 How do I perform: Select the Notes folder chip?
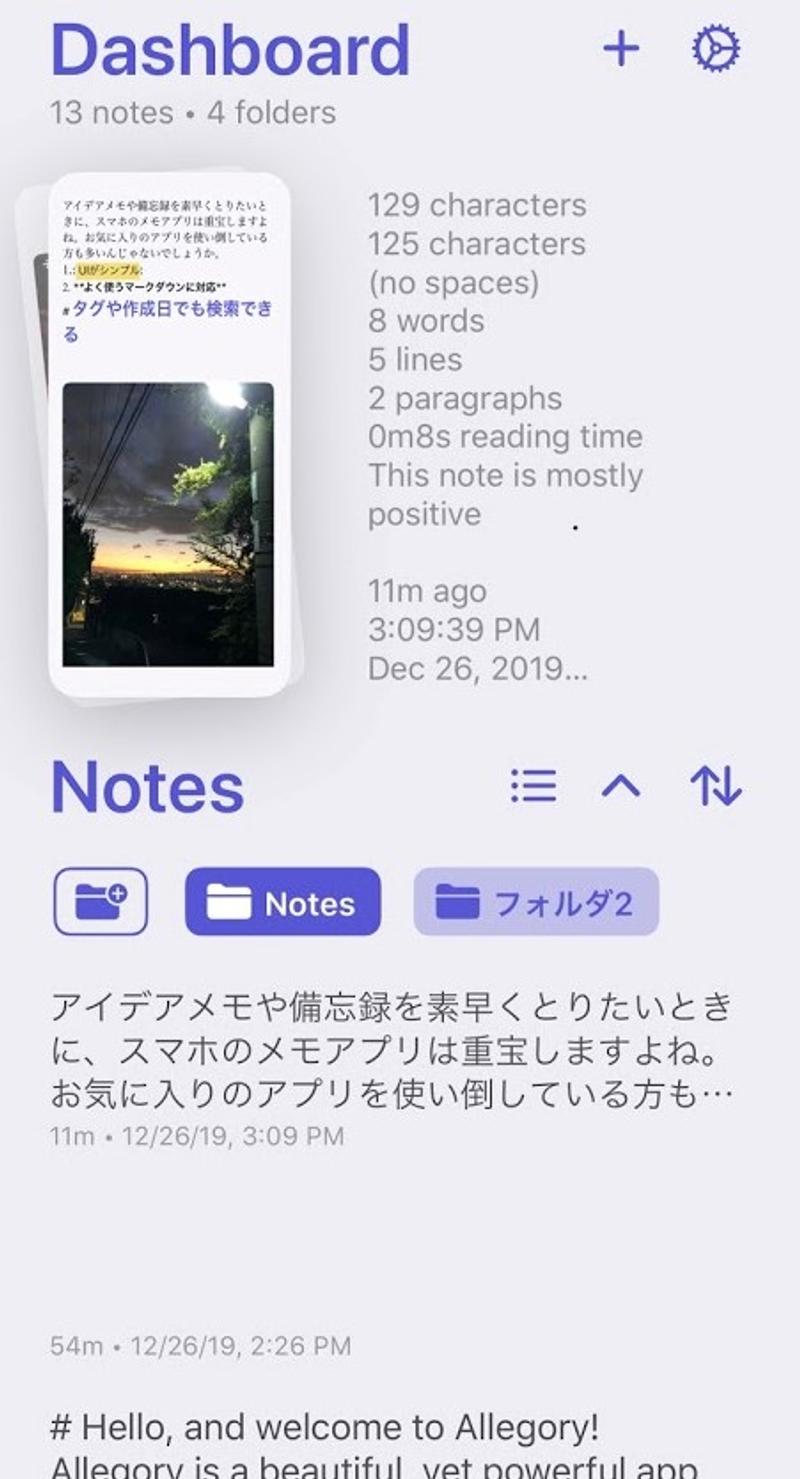pyautogui.click(x=283, y=901)
